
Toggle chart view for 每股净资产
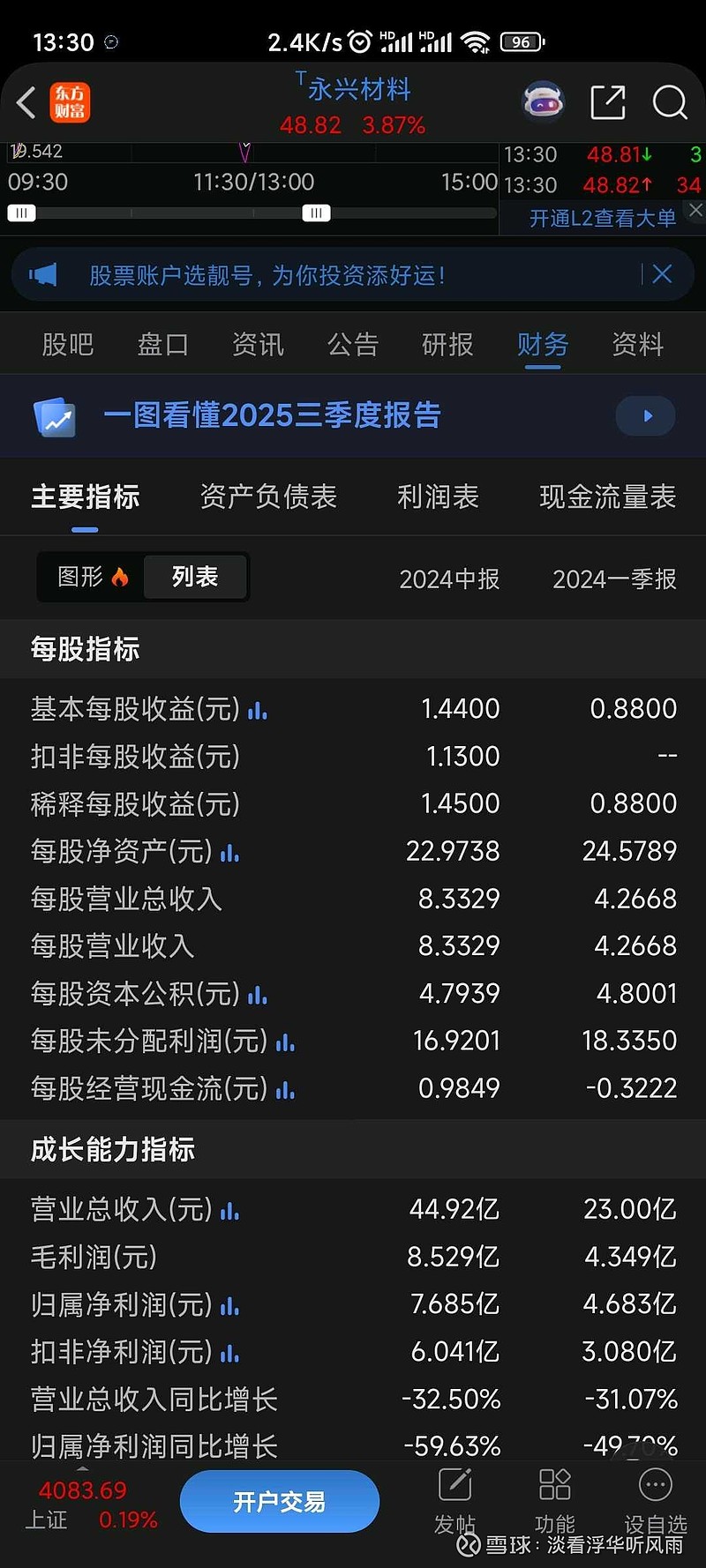point(234,853)
